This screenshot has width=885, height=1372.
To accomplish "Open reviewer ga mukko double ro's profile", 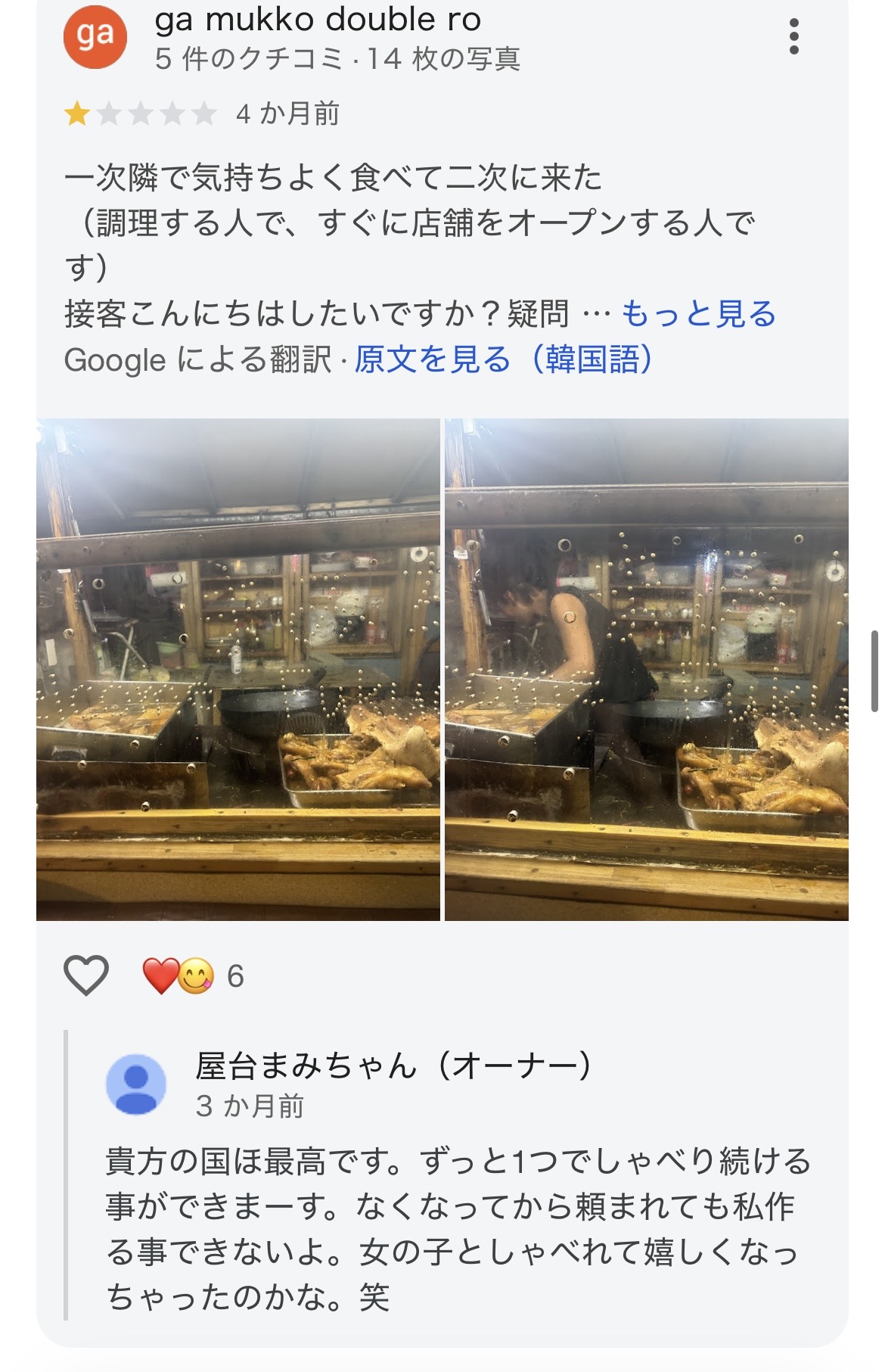I will 318,20.
